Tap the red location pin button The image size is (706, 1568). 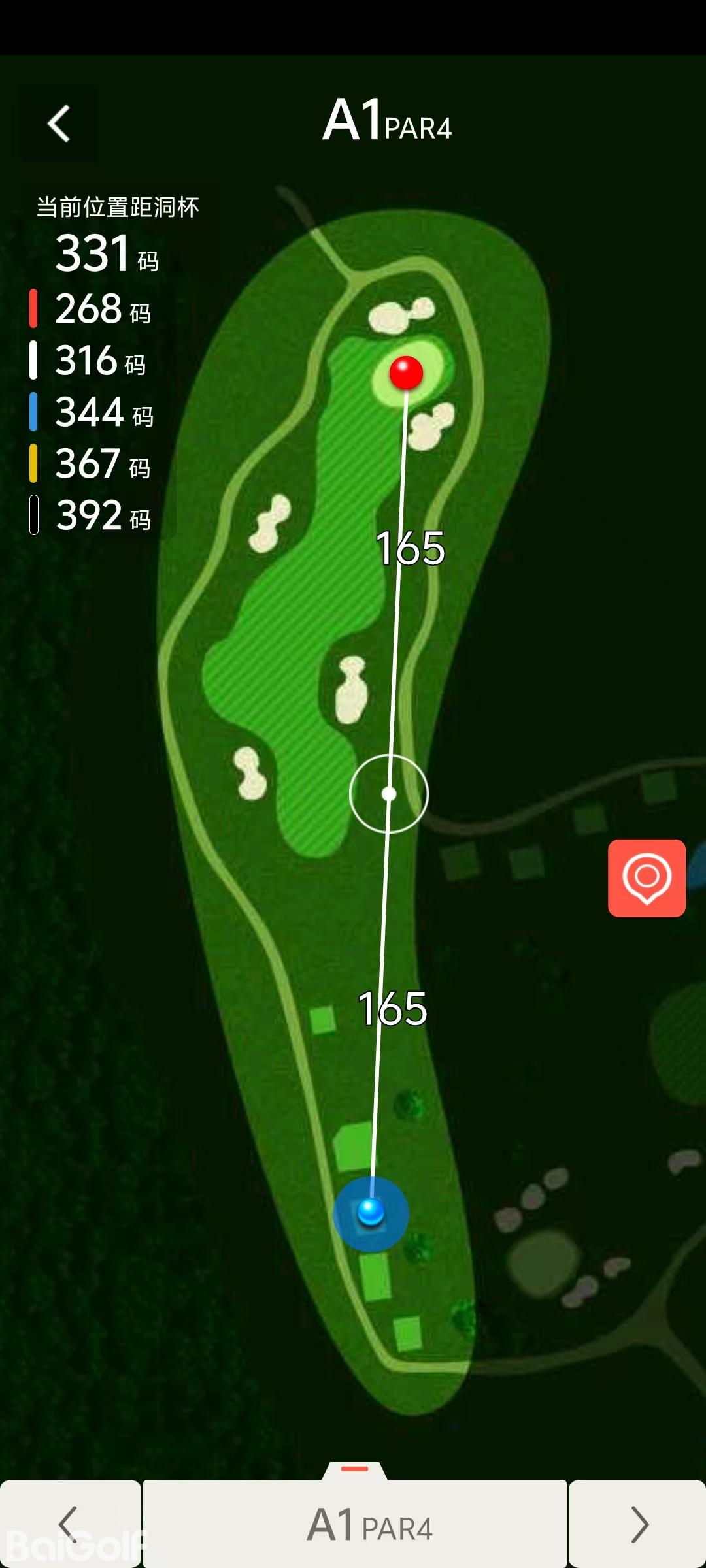[x=647, y=878]
